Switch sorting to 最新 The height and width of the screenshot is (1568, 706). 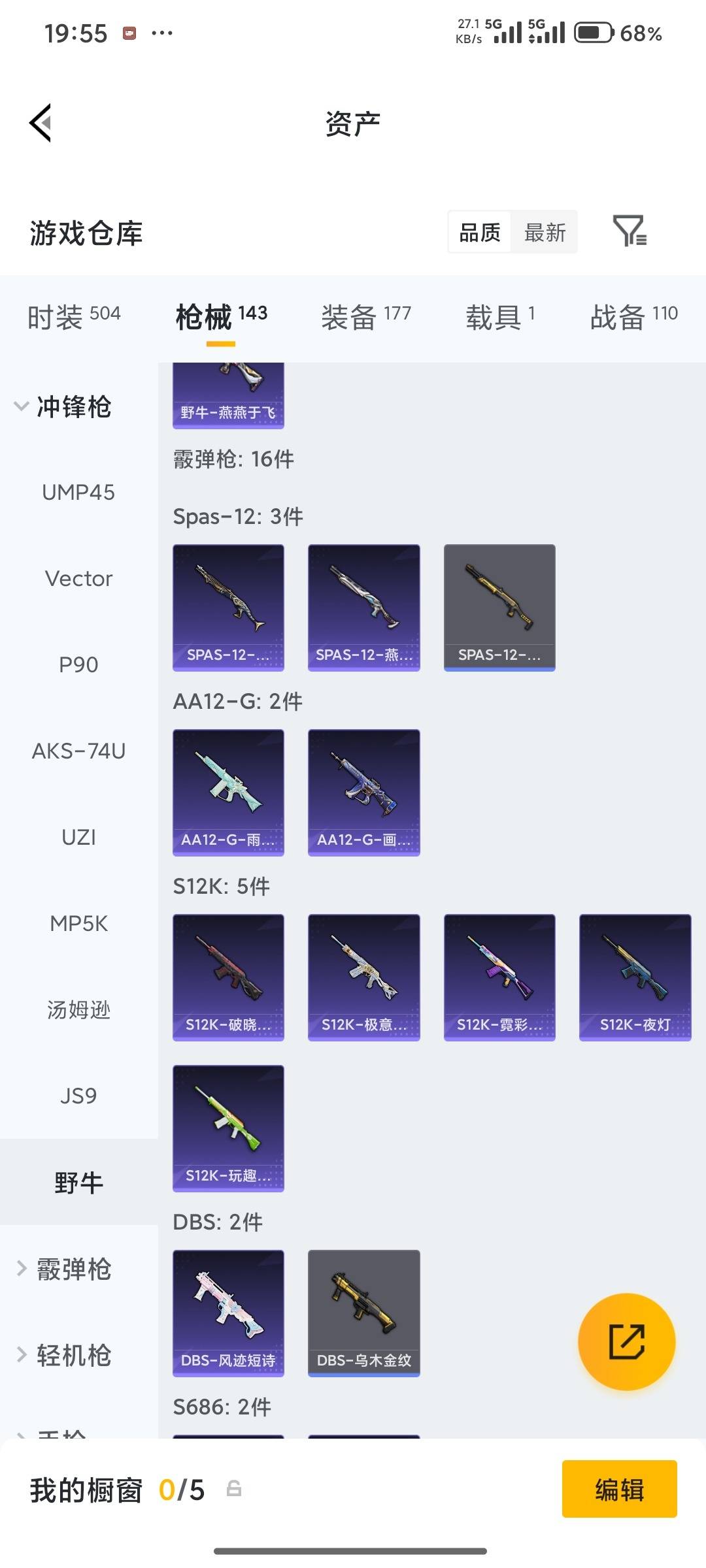[545, 232]
